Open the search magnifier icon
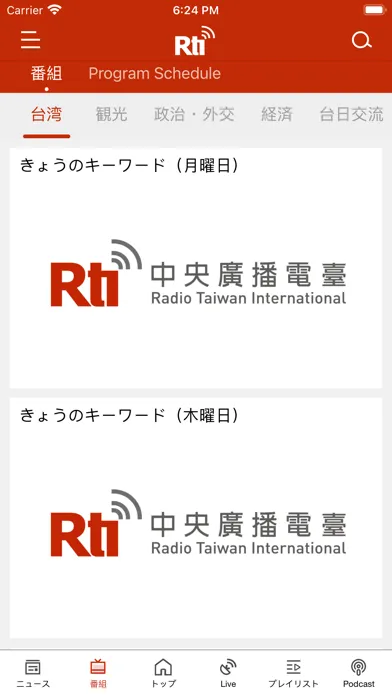The image size is (392, 696). [x=361, y=41]
